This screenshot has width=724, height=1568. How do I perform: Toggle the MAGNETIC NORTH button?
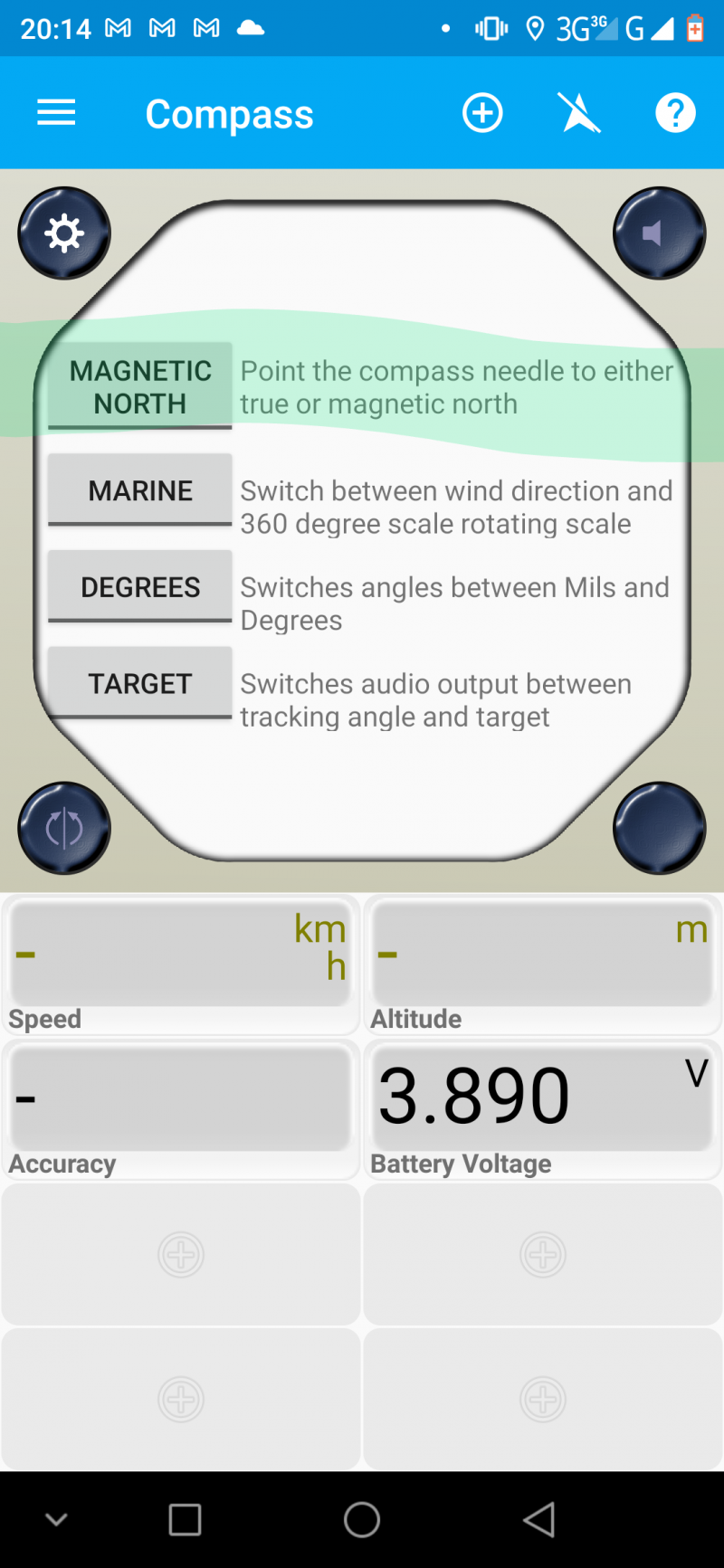(140, 387)
